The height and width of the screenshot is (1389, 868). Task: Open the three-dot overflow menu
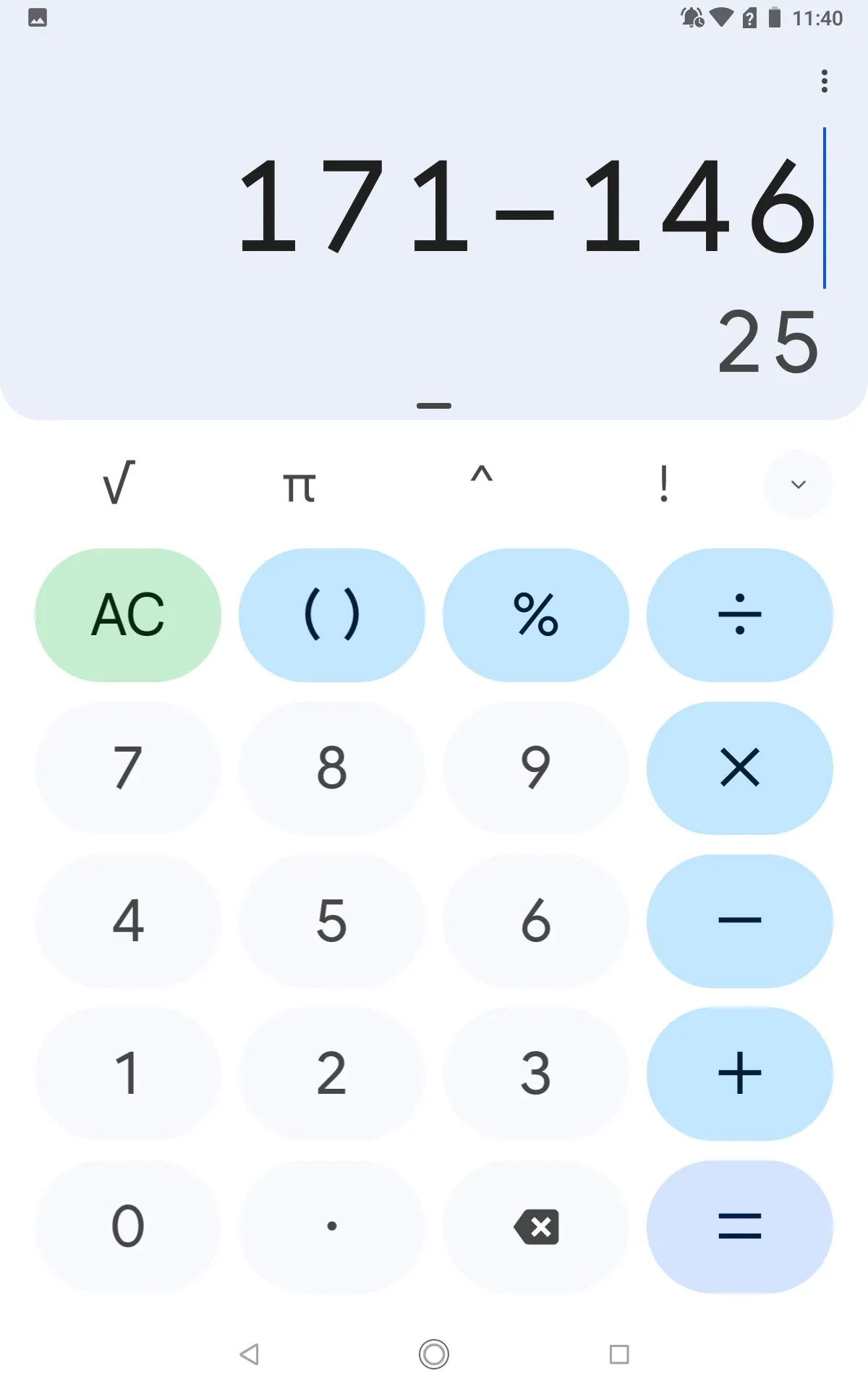tap(824, 81)
